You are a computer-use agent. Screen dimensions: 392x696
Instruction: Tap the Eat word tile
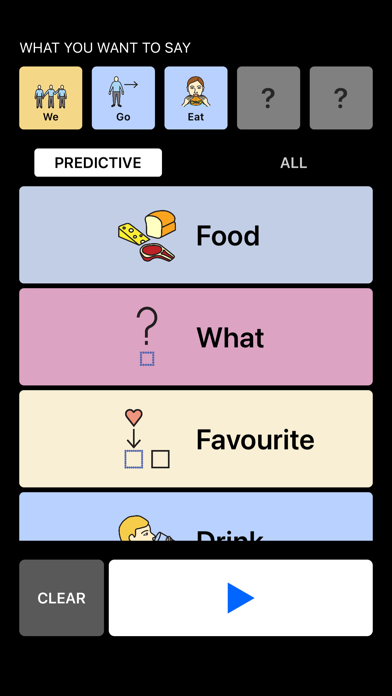pos(196,98)
